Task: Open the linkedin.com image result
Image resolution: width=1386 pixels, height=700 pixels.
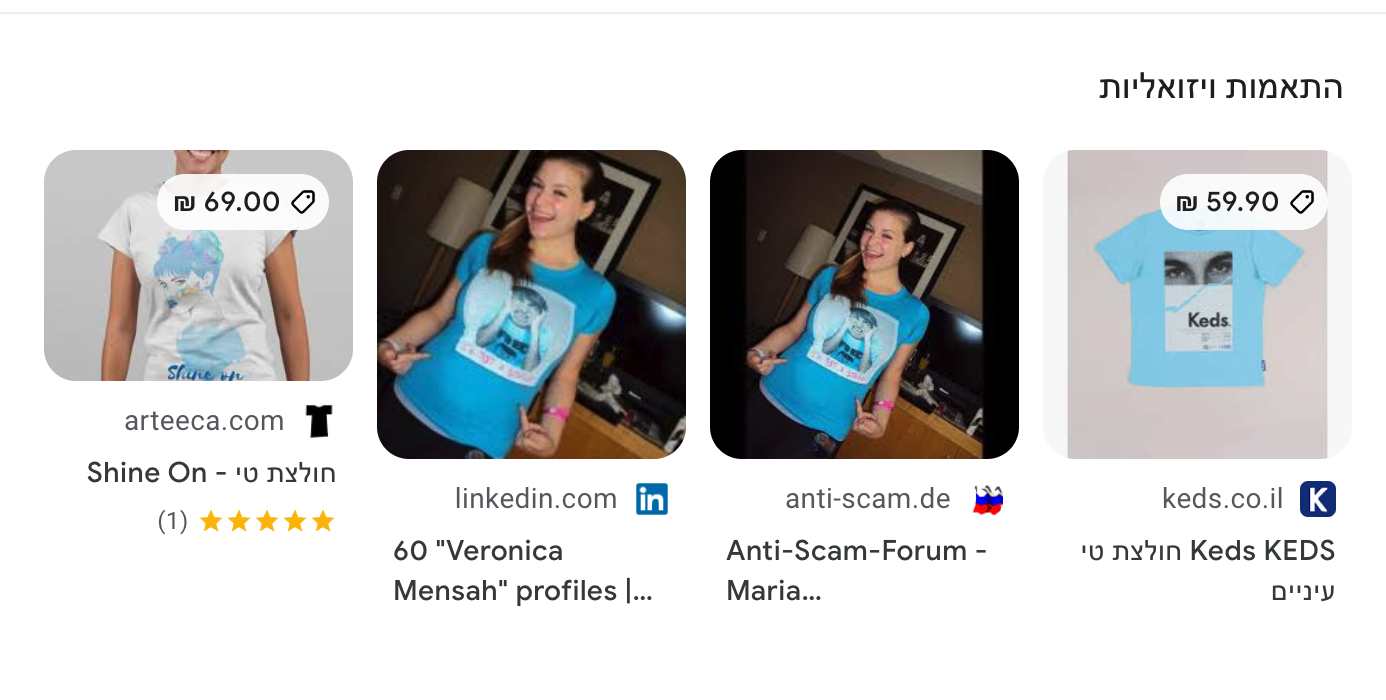Action: (531, 304)
